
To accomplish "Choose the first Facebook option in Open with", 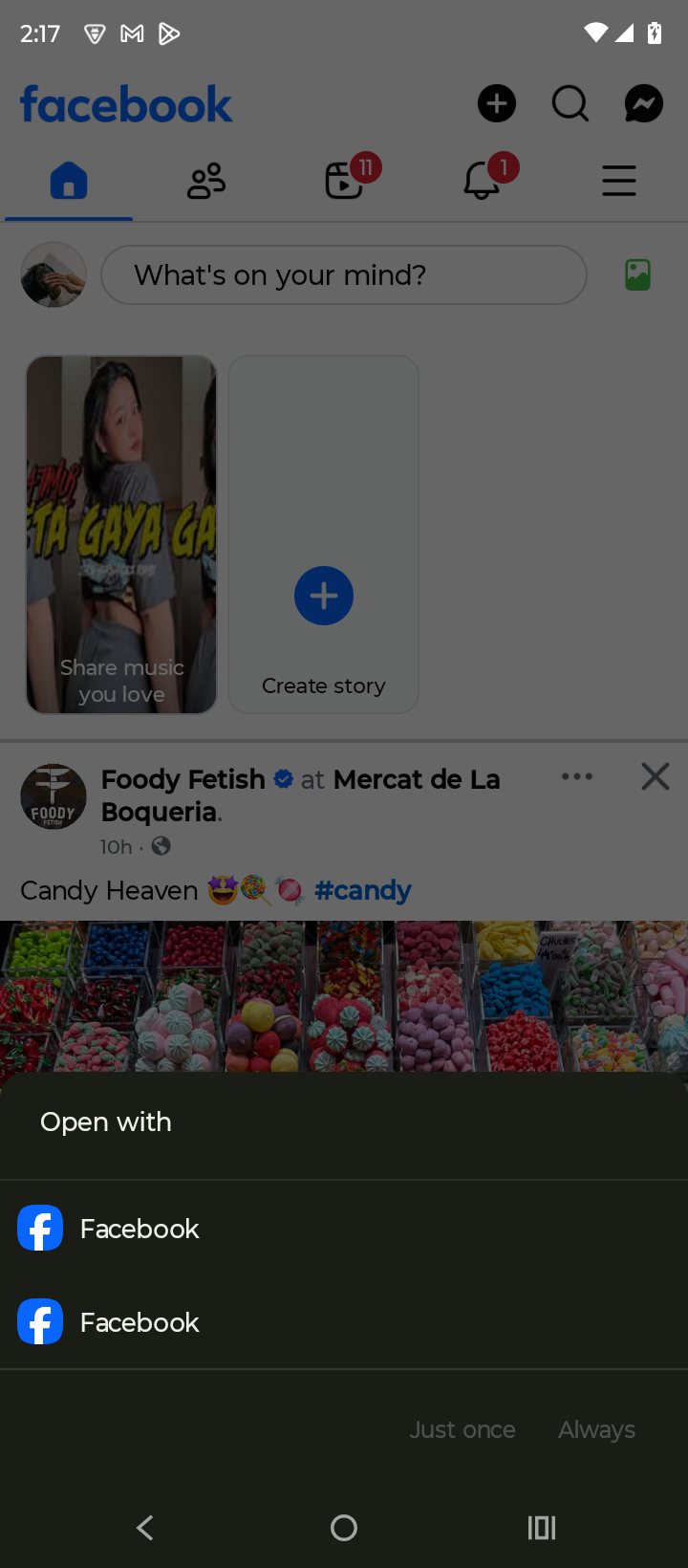I will [140, 1229].
